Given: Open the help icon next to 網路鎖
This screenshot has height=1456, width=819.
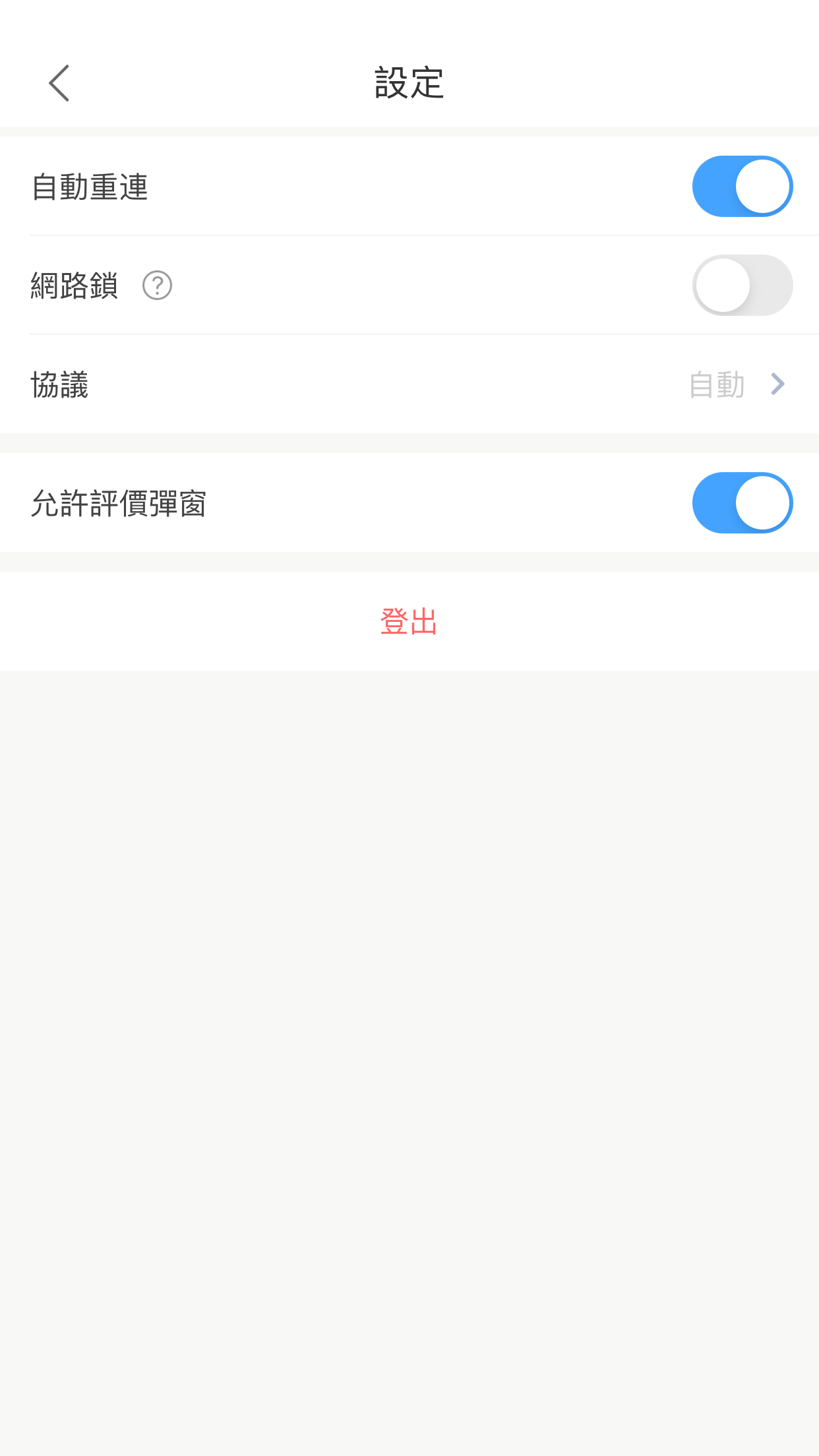Looking at the screenshot, I should (157, 286).
